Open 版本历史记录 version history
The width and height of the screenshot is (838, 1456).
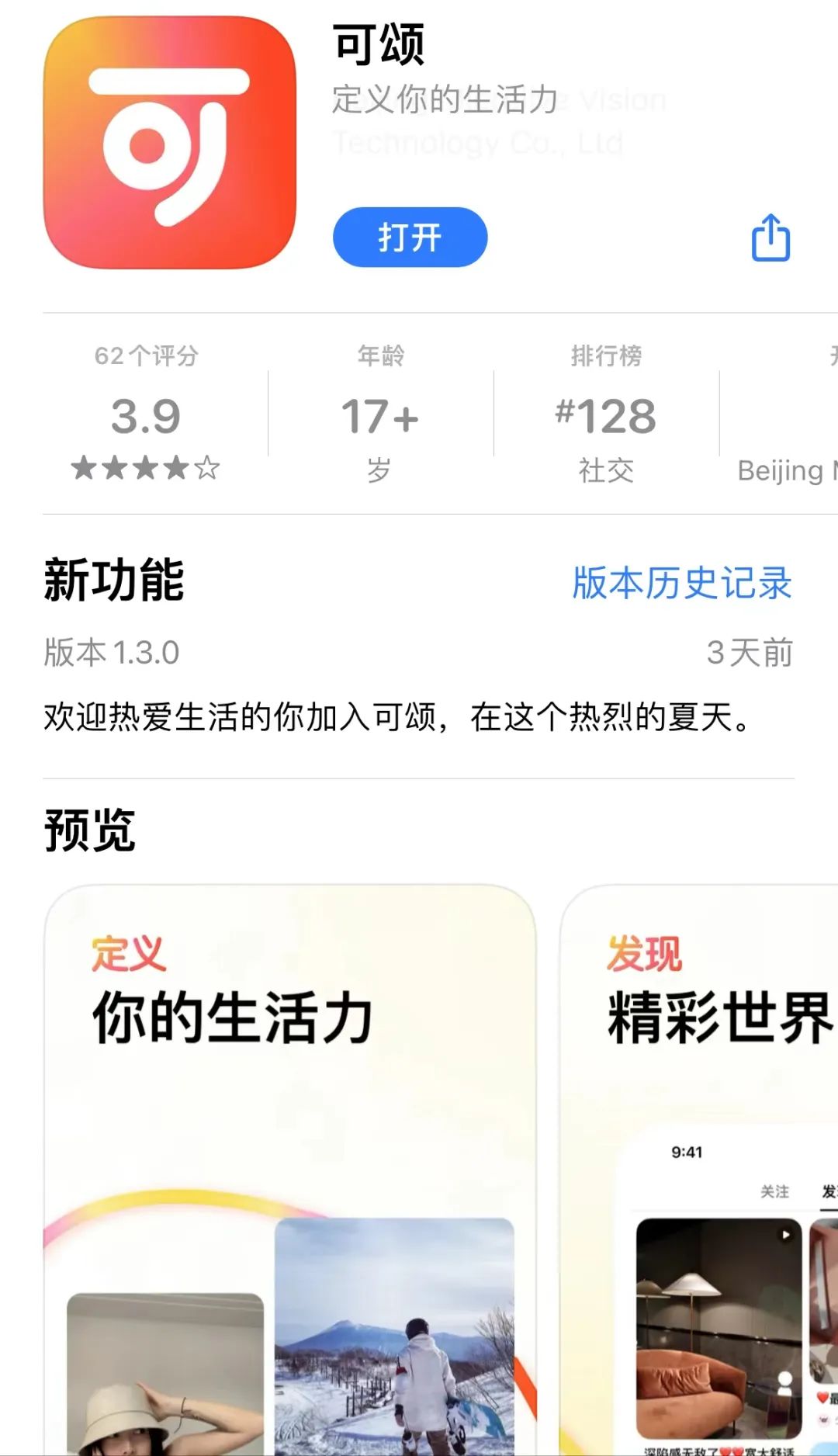682,583
